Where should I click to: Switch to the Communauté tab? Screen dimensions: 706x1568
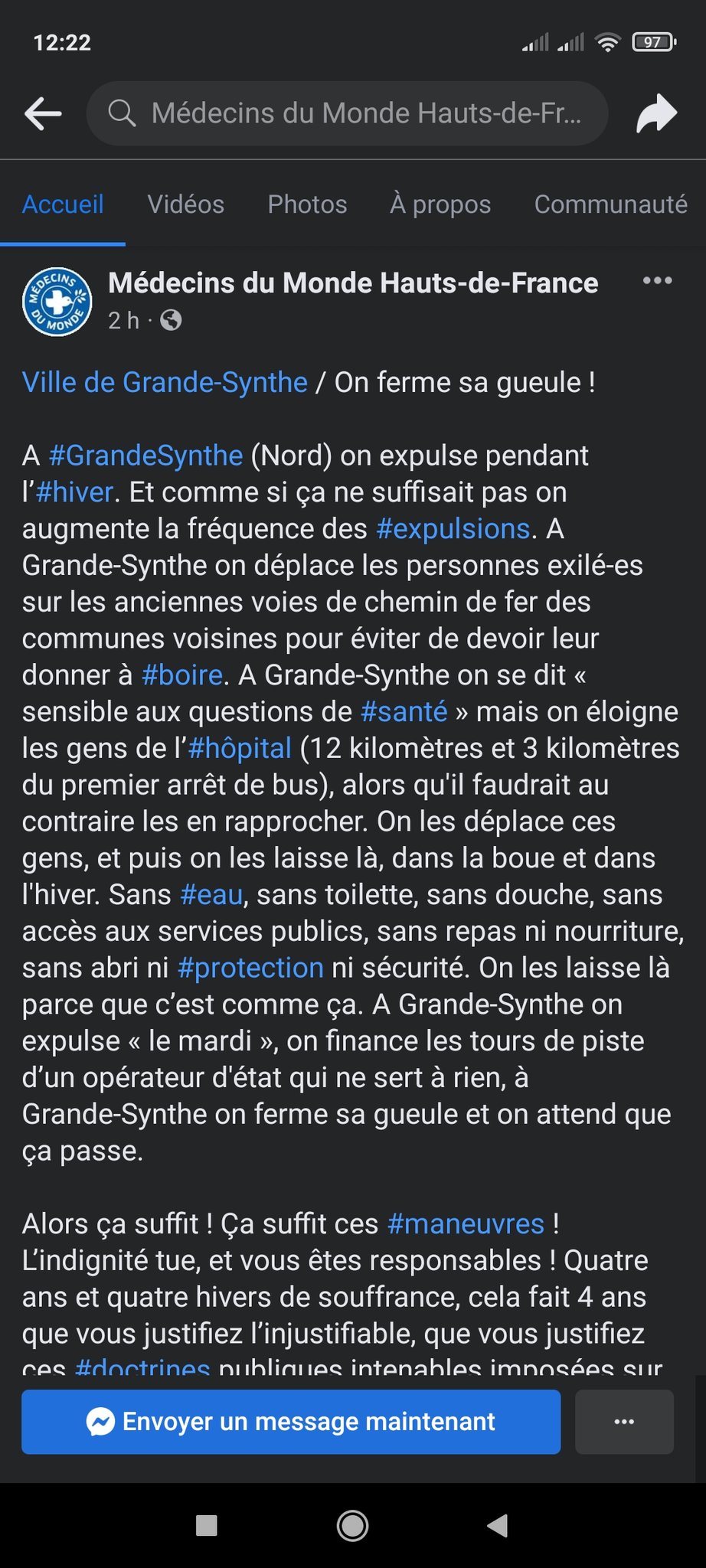(x=610, y=204)
